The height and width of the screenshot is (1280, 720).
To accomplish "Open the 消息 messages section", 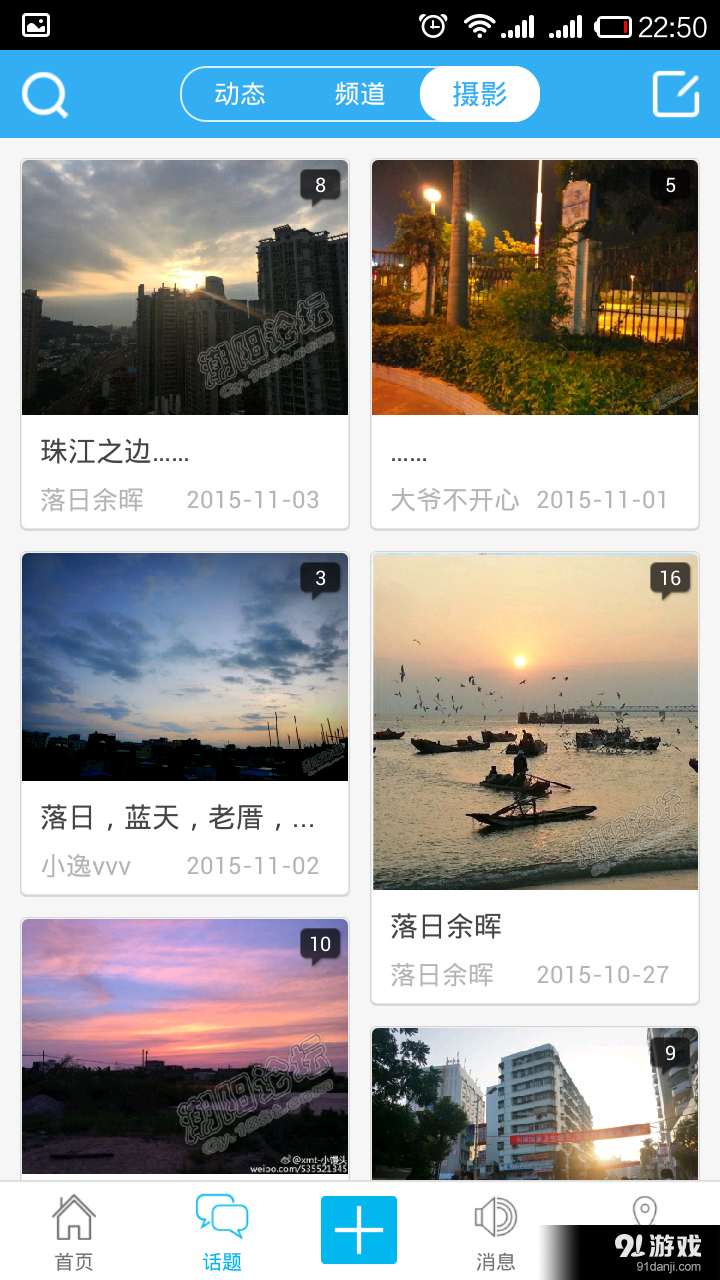I will 494,1230.
